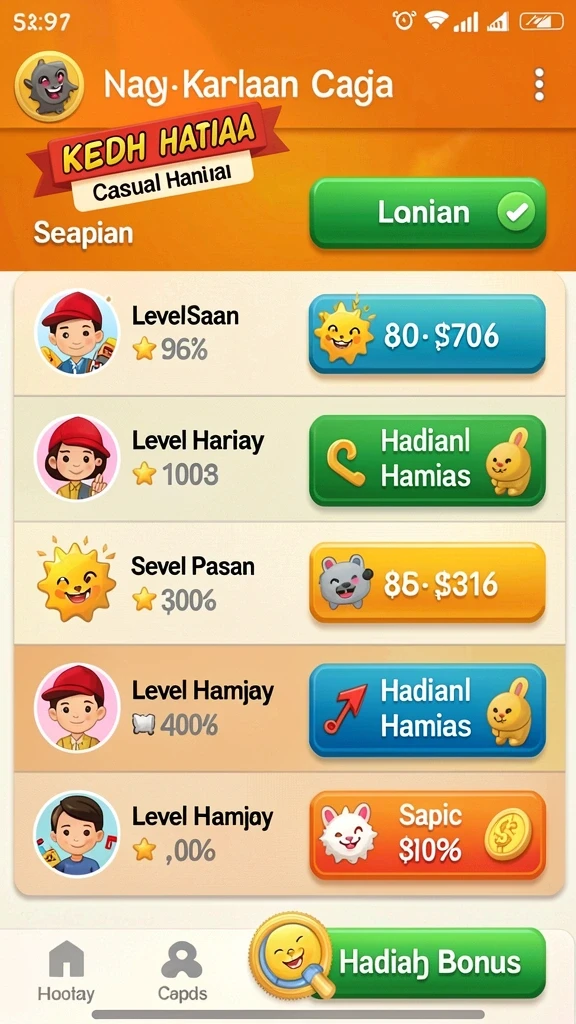Tap the blue Hadianl Hamias arrow button
This screenshot has height=1024, width=576.
tap(428, 710)
